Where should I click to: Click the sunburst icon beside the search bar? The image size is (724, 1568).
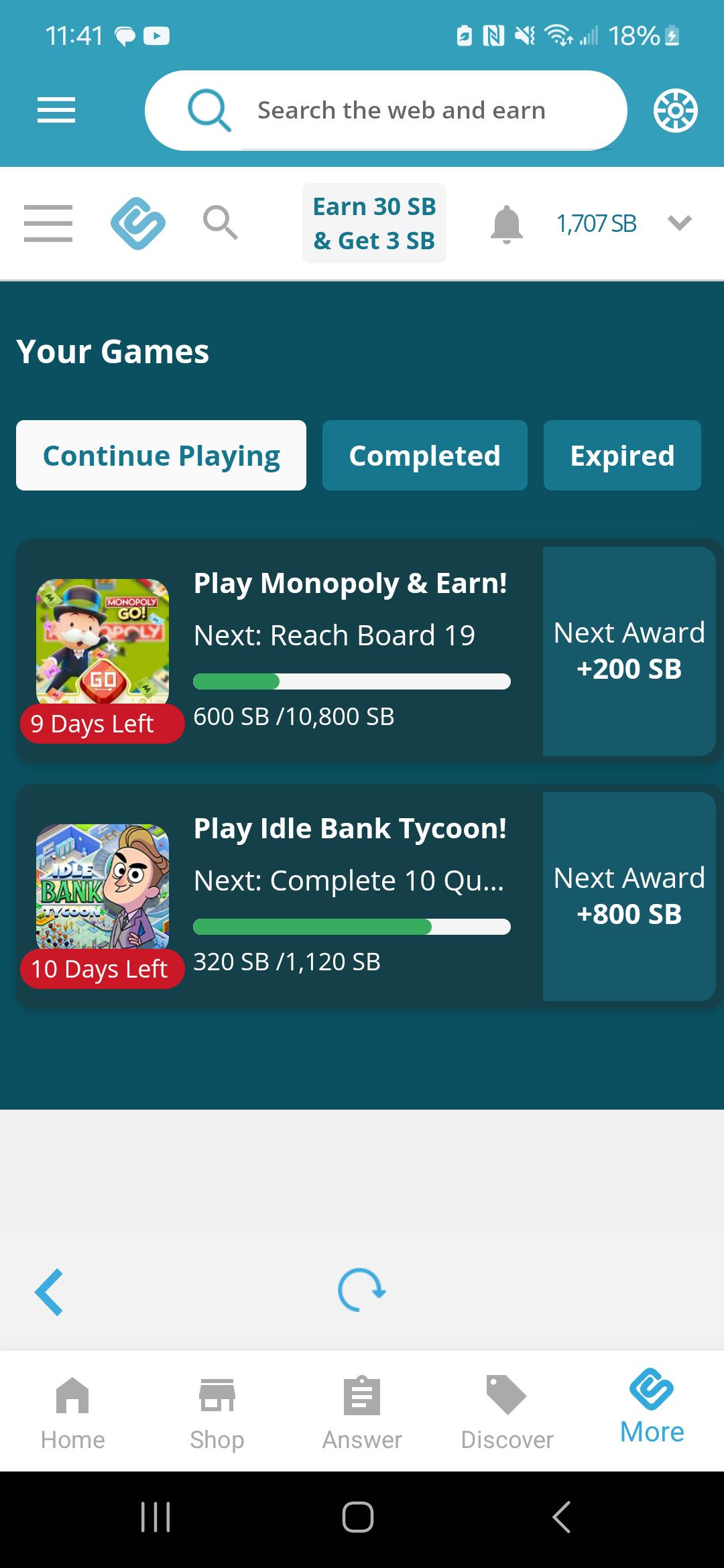pos(674,110)
